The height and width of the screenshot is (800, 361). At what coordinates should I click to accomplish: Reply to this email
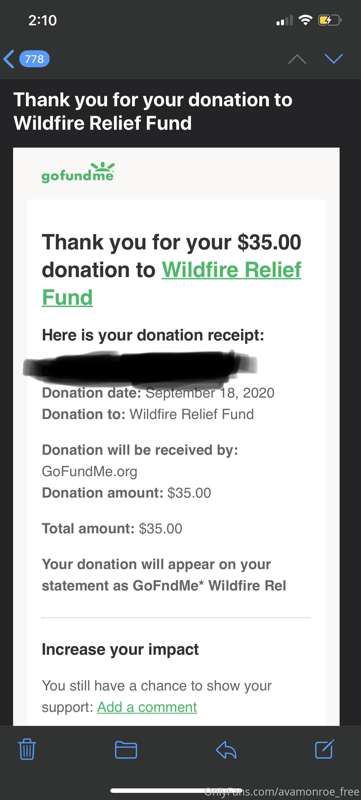[226, 749]
